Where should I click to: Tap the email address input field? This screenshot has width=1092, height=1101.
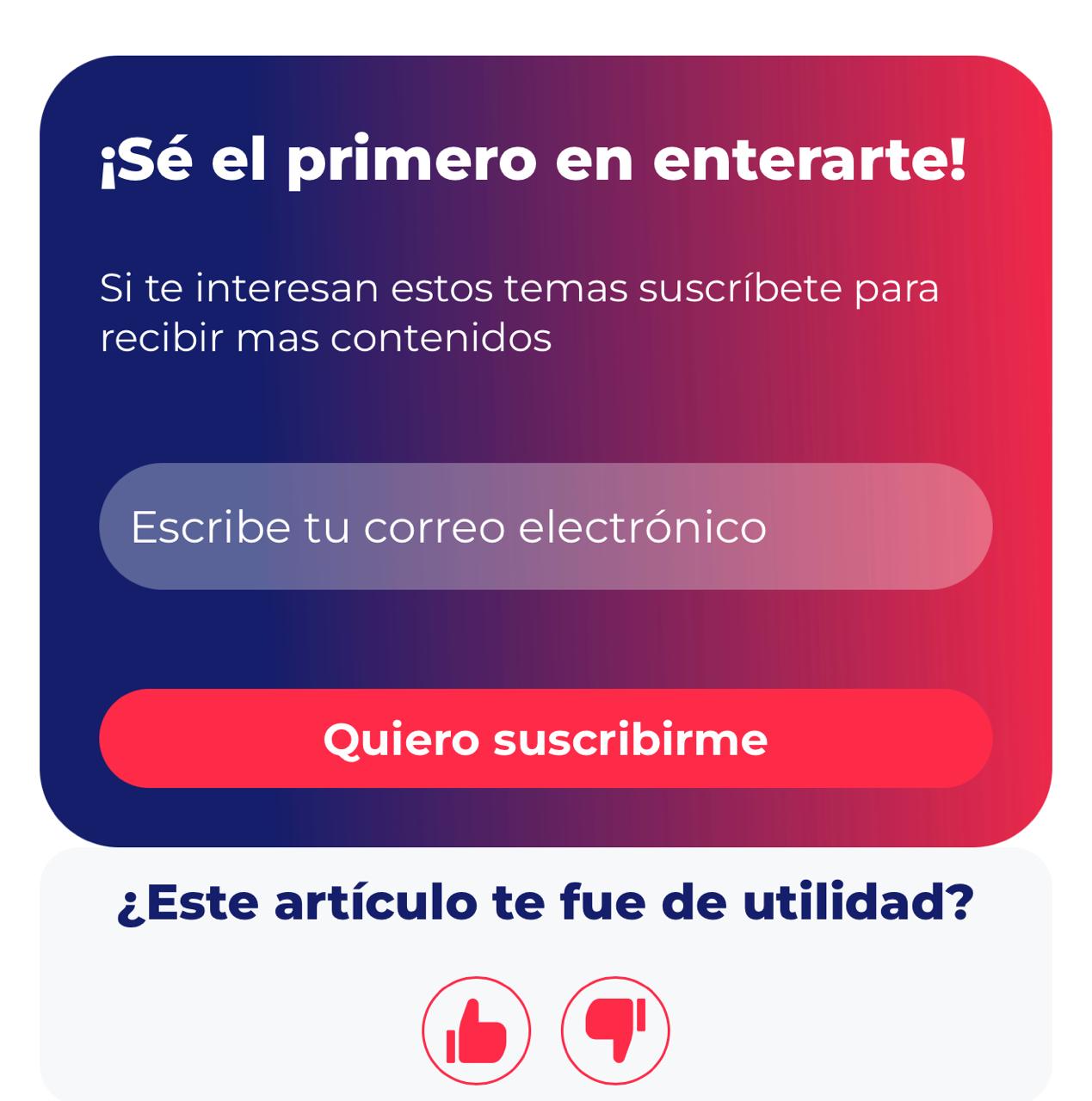545,526
